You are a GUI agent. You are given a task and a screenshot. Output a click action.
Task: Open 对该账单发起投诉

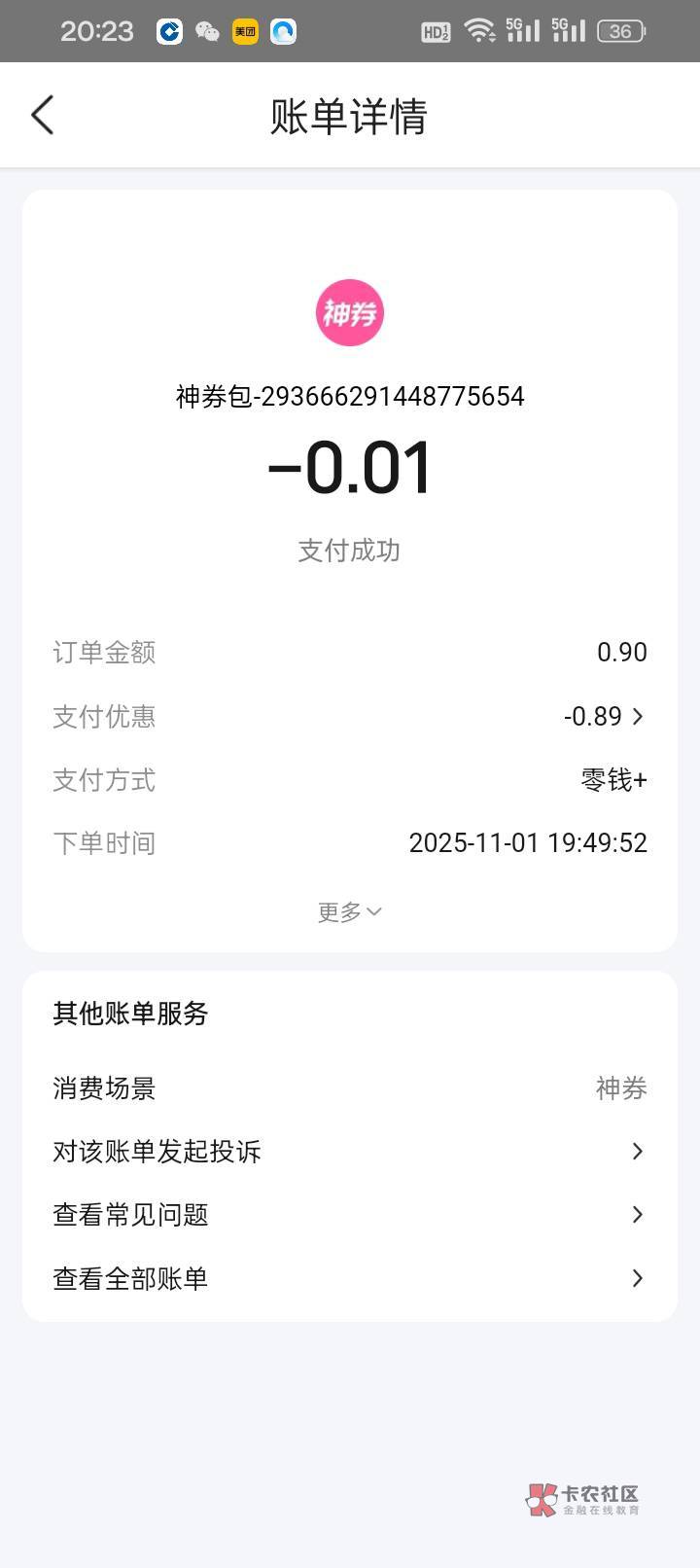point(349,1152)
